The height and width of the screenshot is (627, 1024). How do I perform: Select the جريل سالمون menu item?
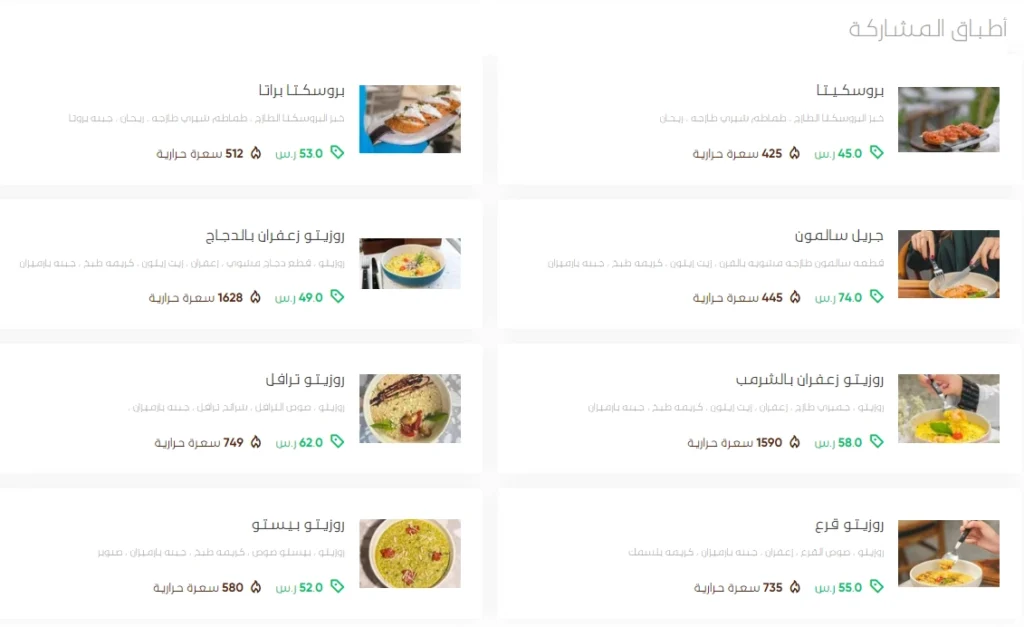click(839, 236)
